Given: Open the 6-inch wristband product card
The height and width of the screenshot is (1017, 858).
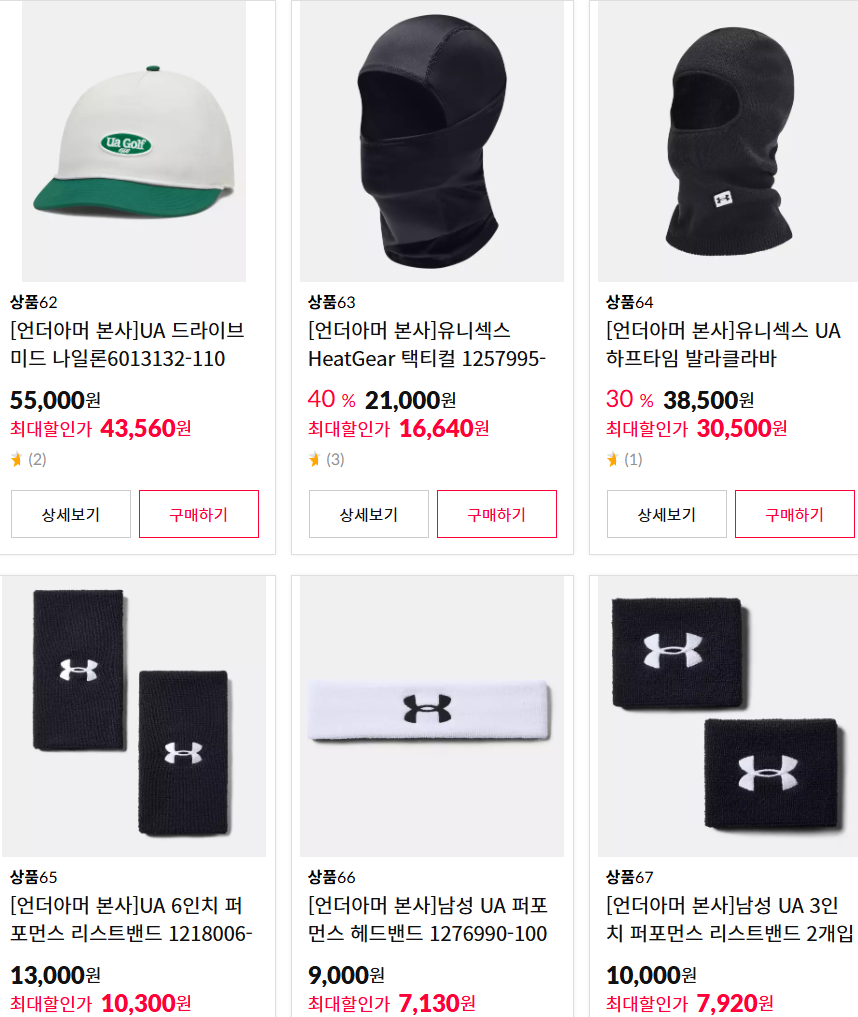Looking at the screenshot, I should tap(134, 716).
